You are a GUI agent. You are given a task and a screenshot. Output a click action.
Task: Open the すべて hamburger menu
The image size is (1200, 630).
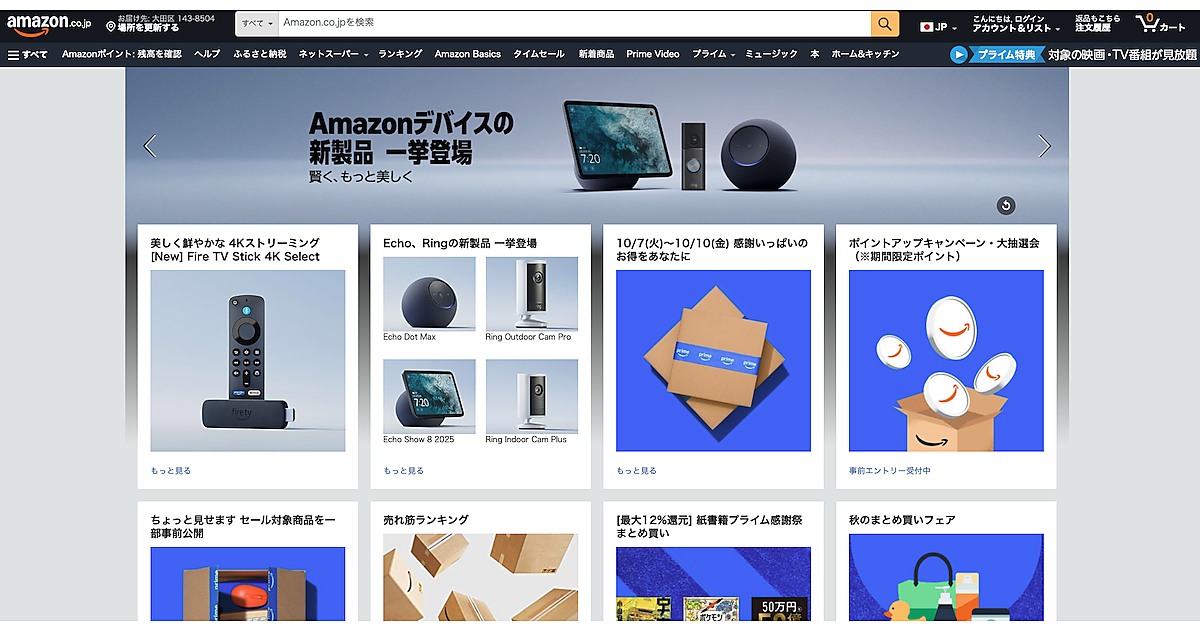click(x=27, y=54)
